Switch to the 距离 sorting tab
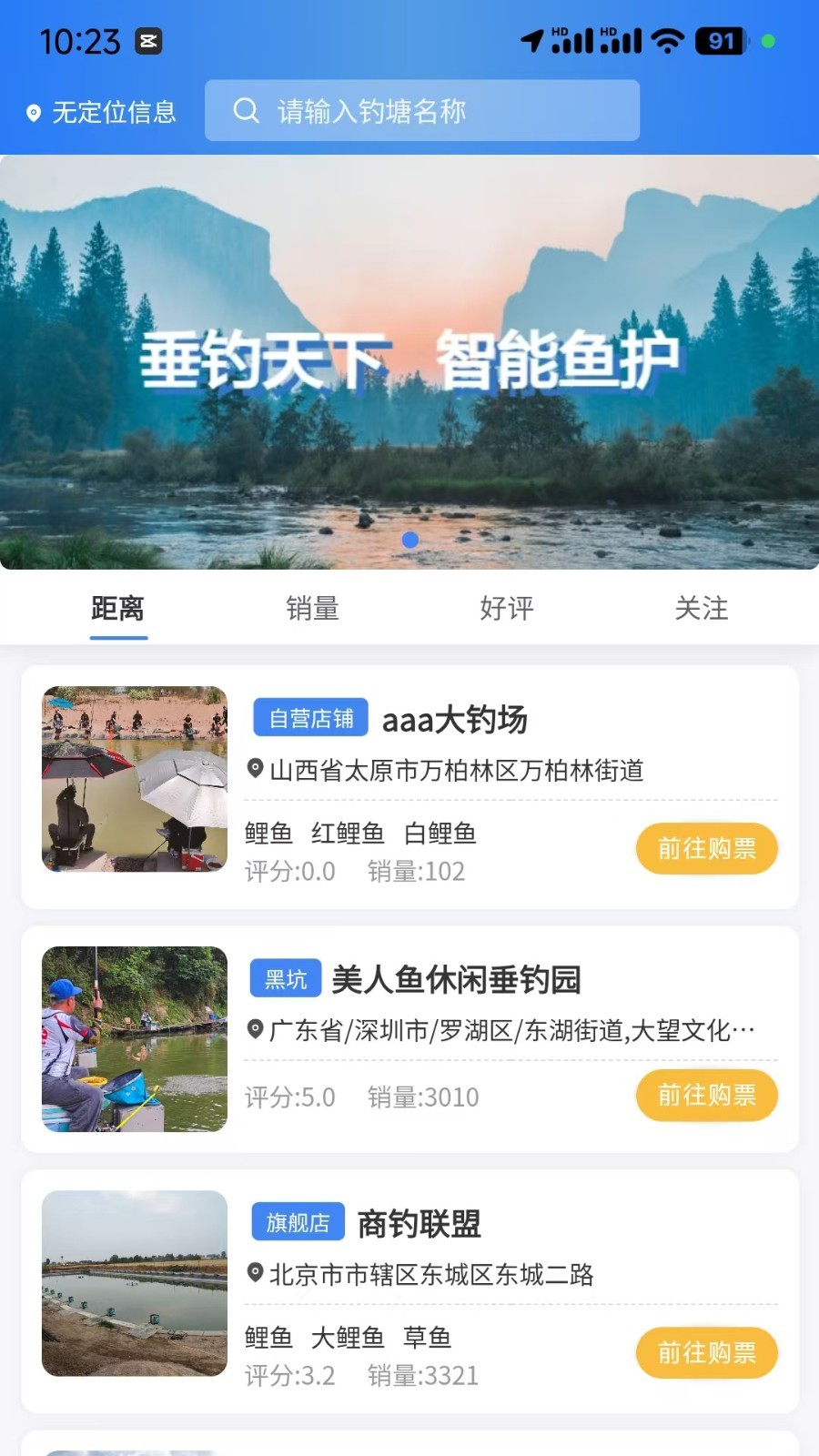 [118, 609]
